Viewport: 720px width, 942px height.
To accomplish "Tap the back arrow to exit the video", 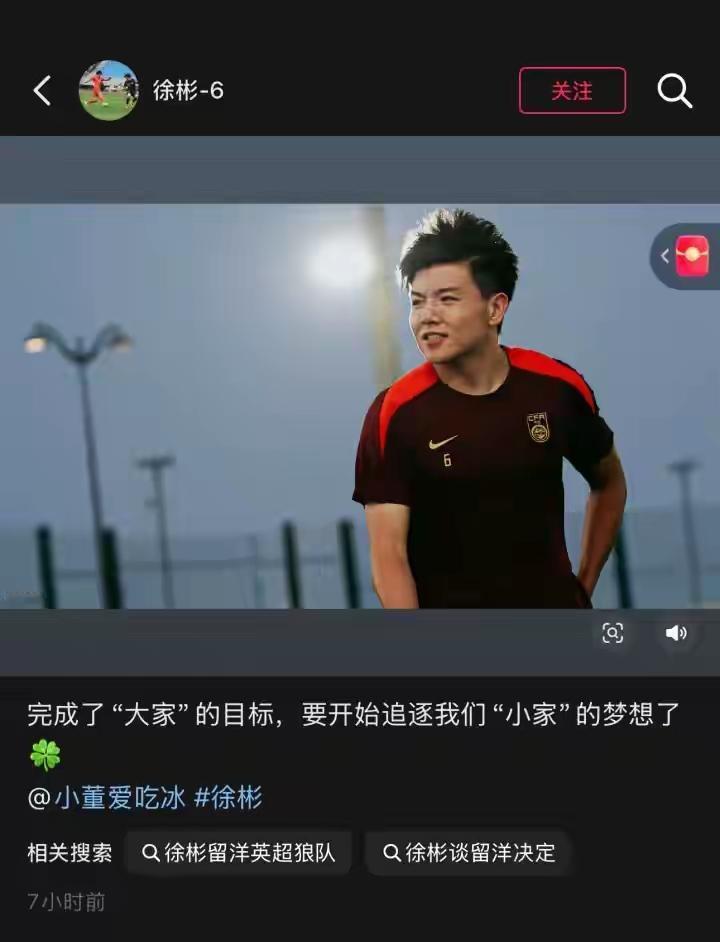I will pos(41,90).
